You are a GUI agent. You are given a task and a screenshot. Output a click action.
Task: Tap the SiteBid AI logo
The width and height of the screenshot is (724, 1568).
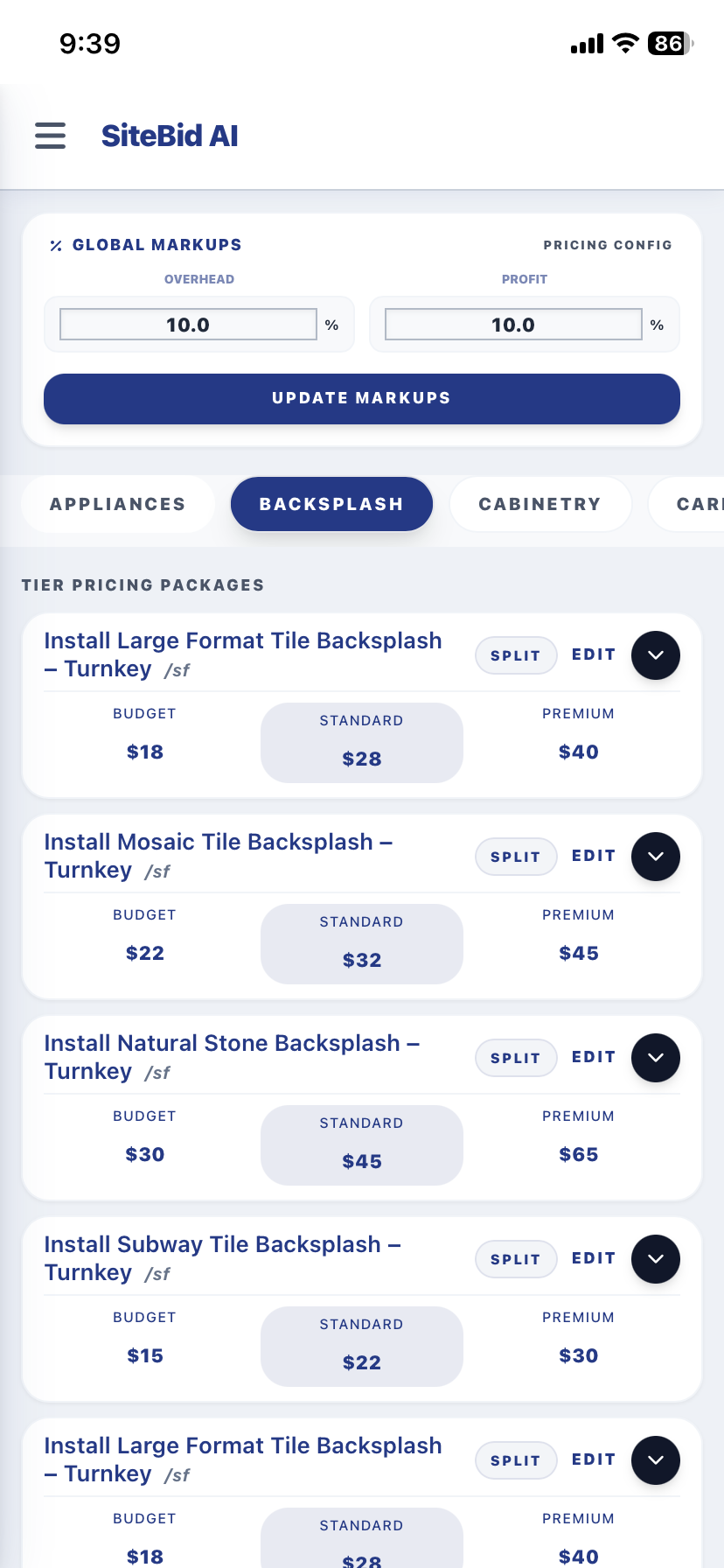169,136
